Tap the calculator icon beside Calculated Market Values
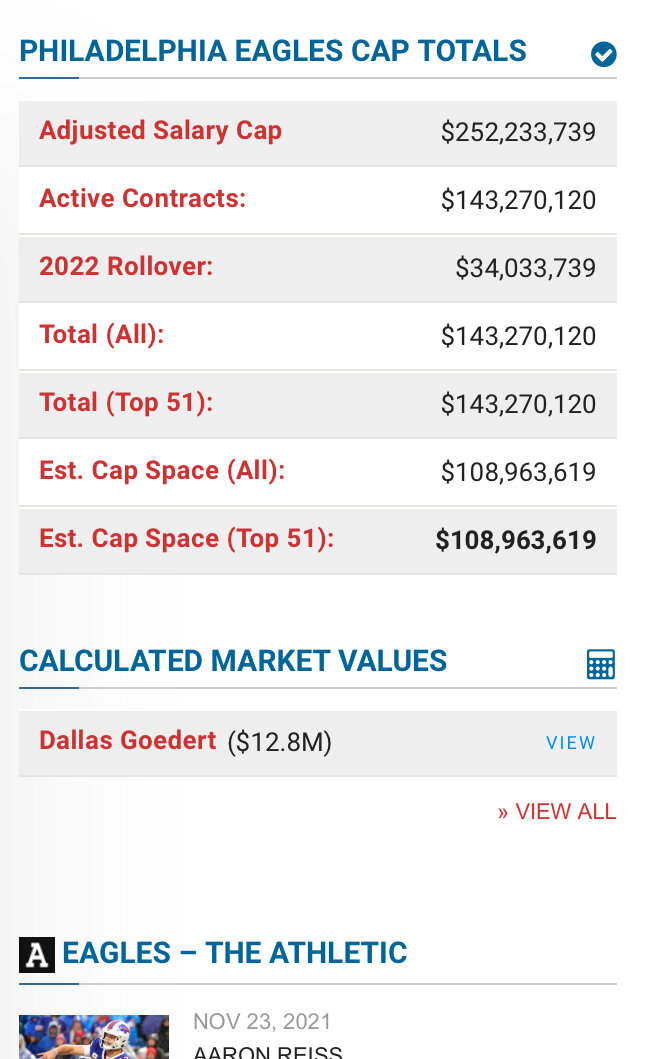The height and width of the screenshot is (1059, 647). (601, 664)
